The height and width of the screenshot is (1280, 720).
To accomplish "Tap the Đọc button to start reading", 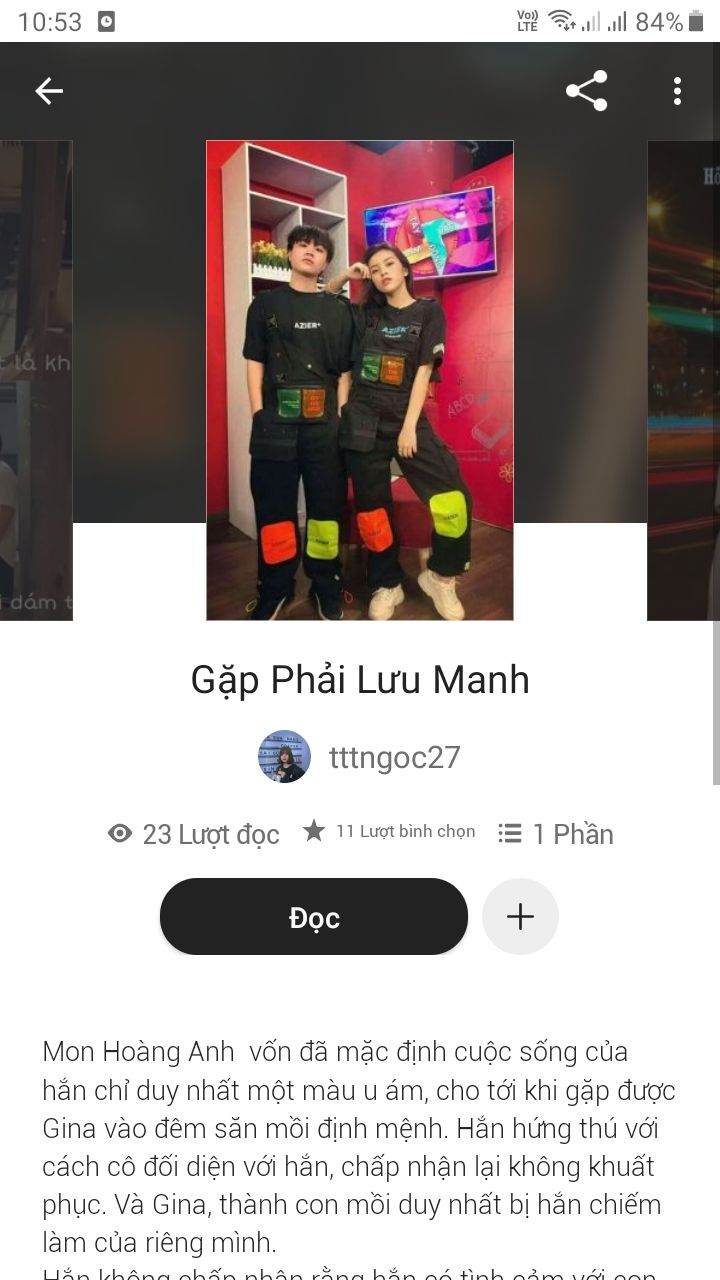I will (x=314, y=917).
